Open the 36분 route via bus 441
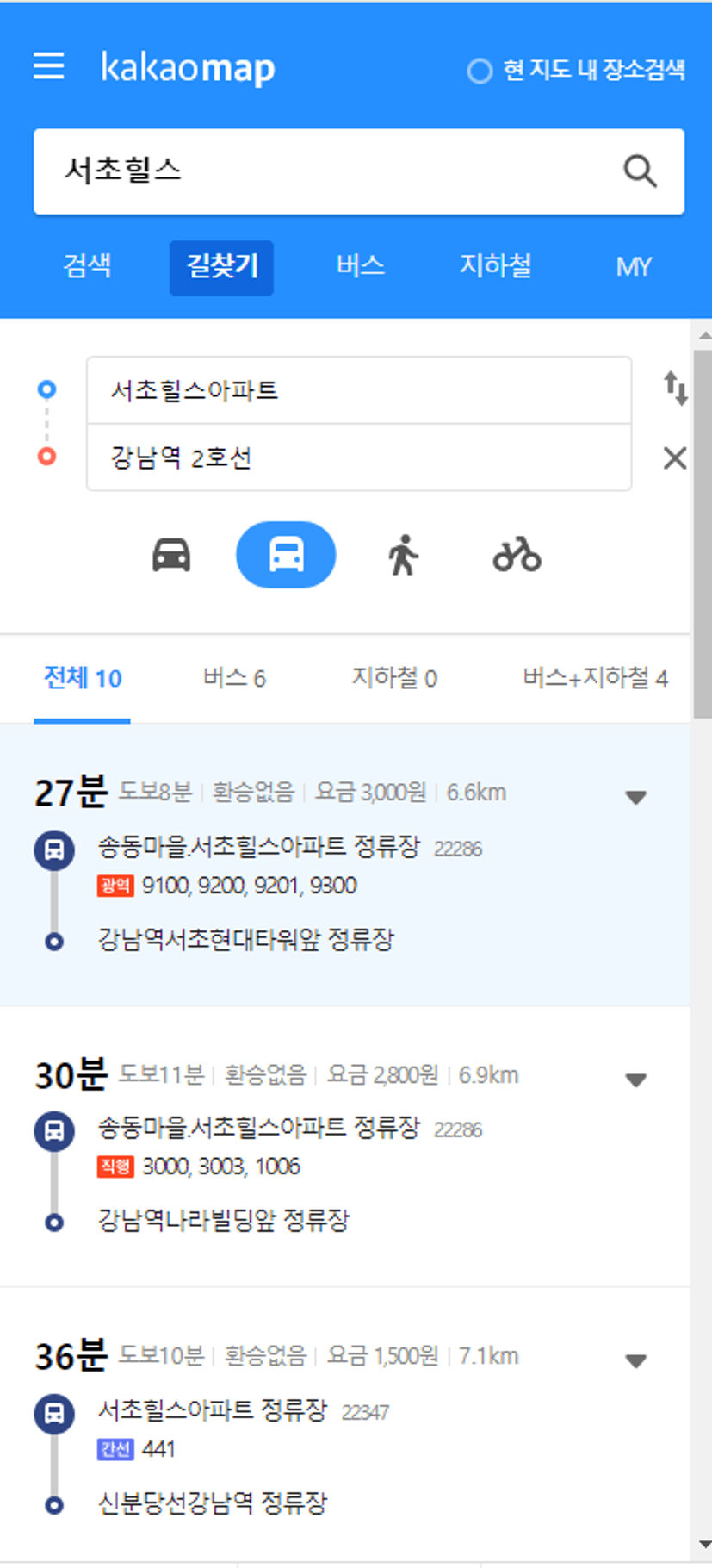The image size is (712, 1568). click(x=344, y=1425)
